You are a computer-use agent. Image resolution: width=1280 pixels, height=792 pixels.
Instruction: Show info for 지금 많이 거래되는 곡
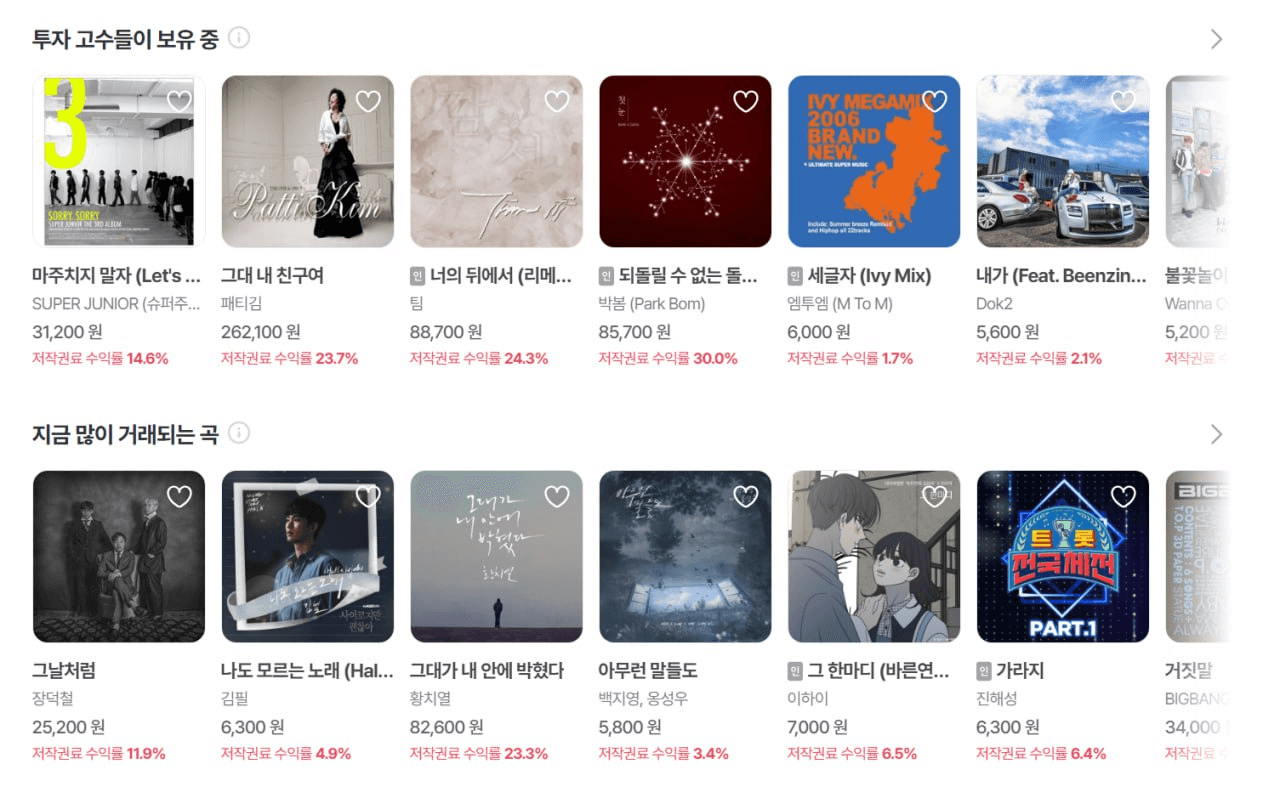pos(238,433)
